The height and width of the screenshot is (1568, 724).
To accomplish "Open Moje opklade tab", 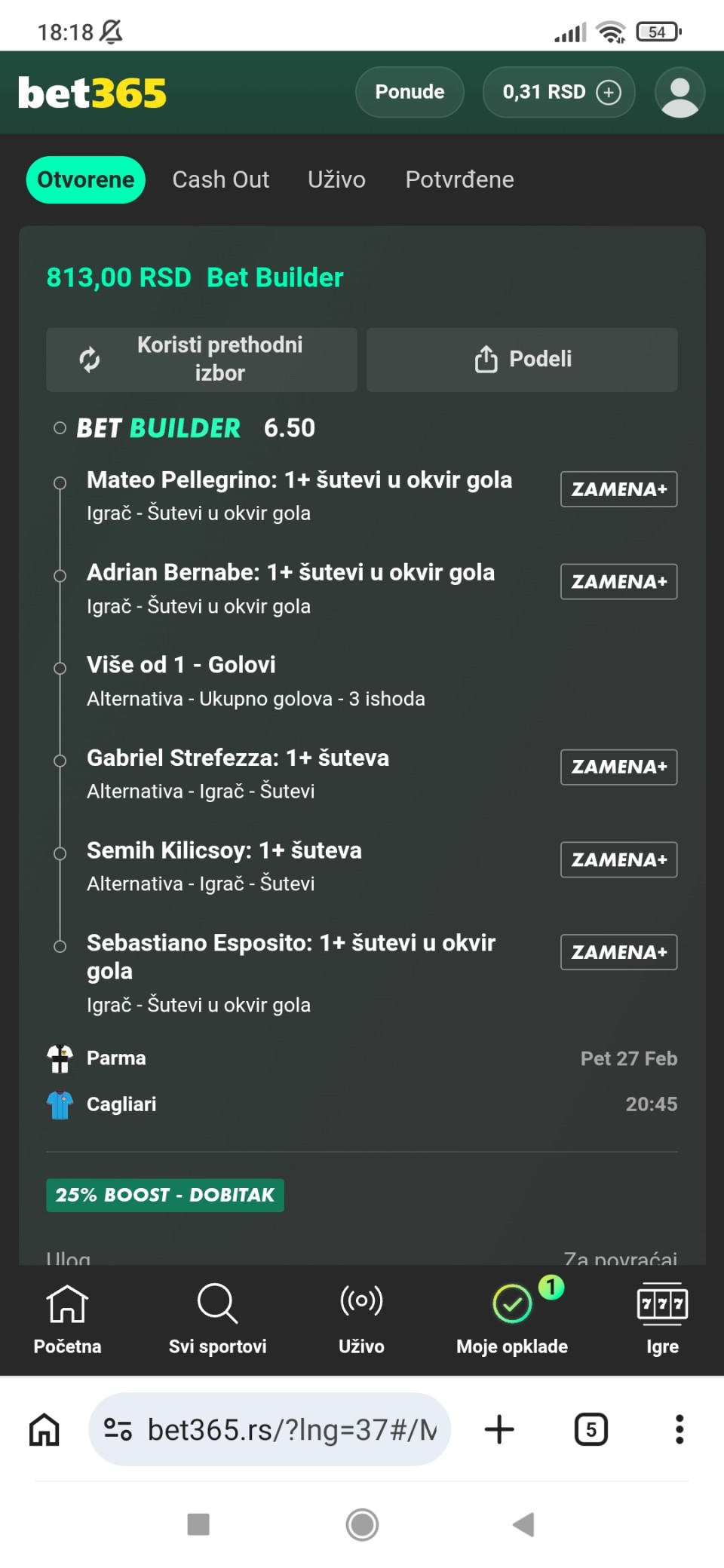I will [x=512, y=1319].
